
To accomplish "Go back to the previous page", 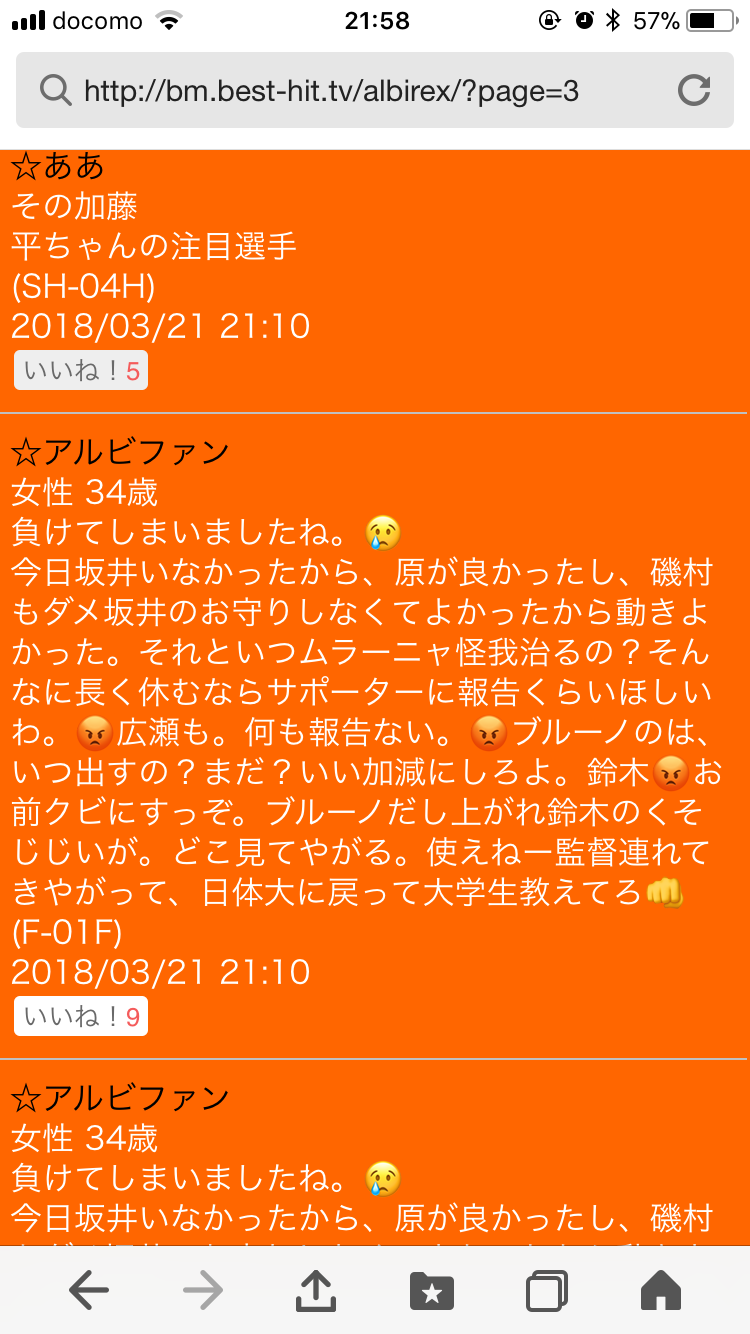I will (x=89, y=1291).
